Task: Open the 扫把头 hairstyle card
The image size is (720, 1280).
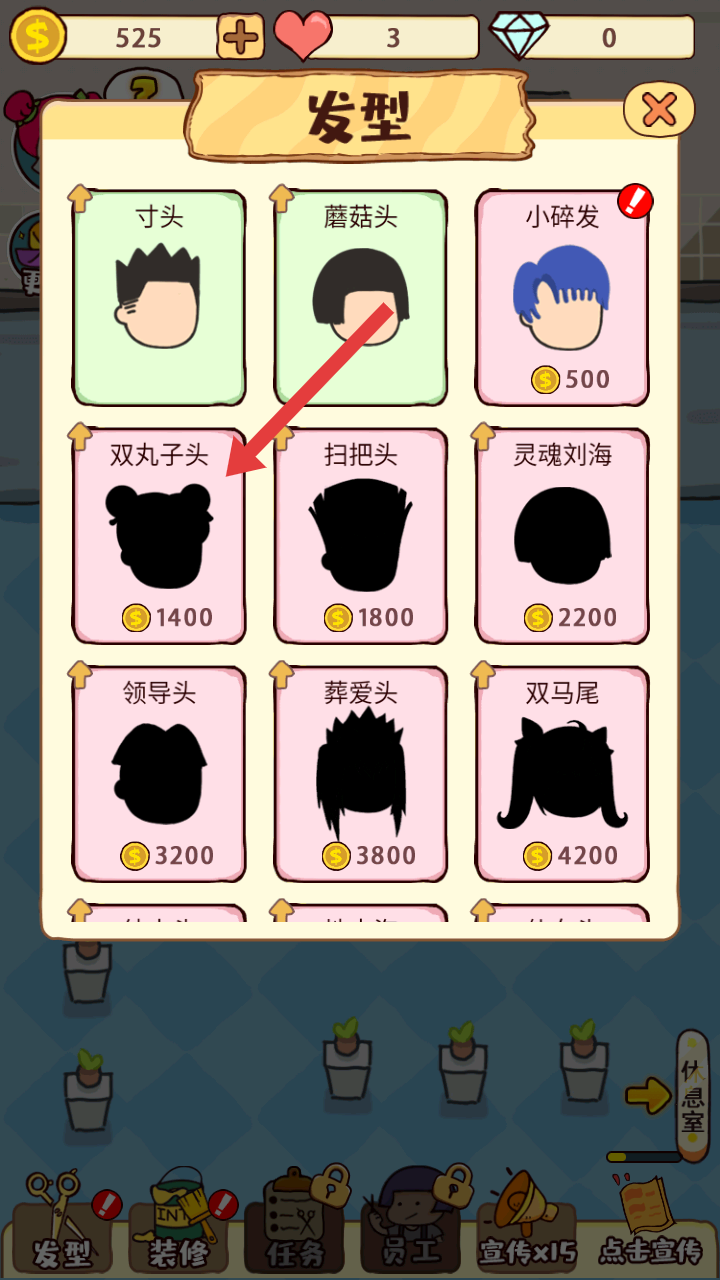Action: pos(360,536)
